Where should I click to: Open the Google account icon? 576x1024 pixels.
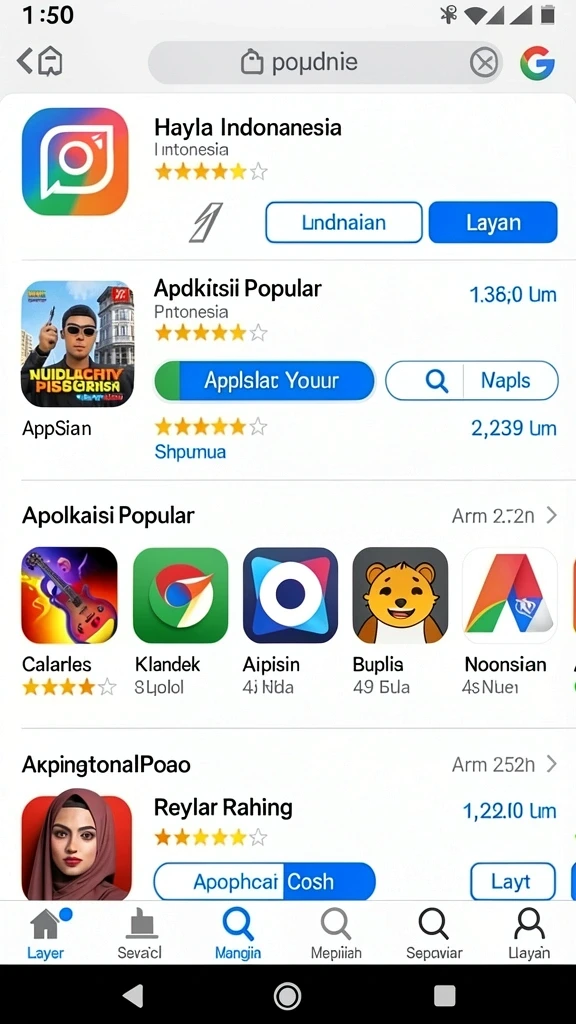[537, 63]
